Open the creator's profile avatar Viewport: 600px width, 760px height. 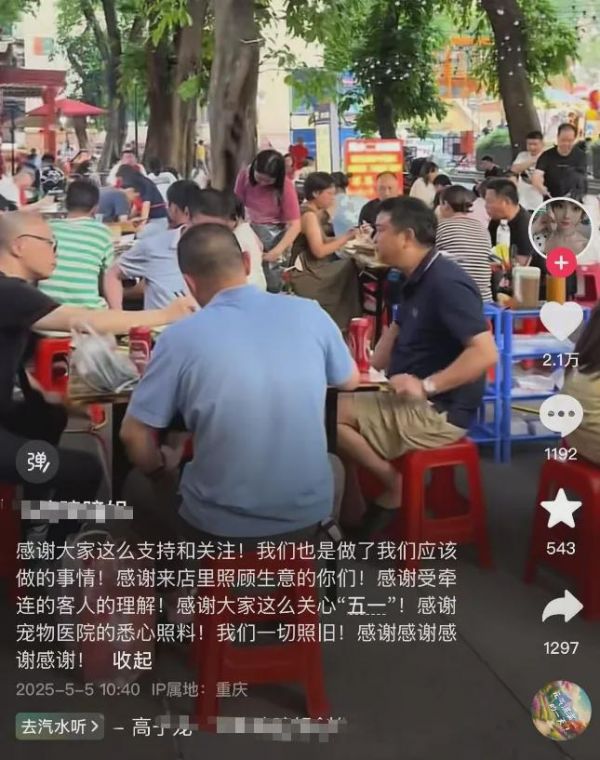(561, 229)
